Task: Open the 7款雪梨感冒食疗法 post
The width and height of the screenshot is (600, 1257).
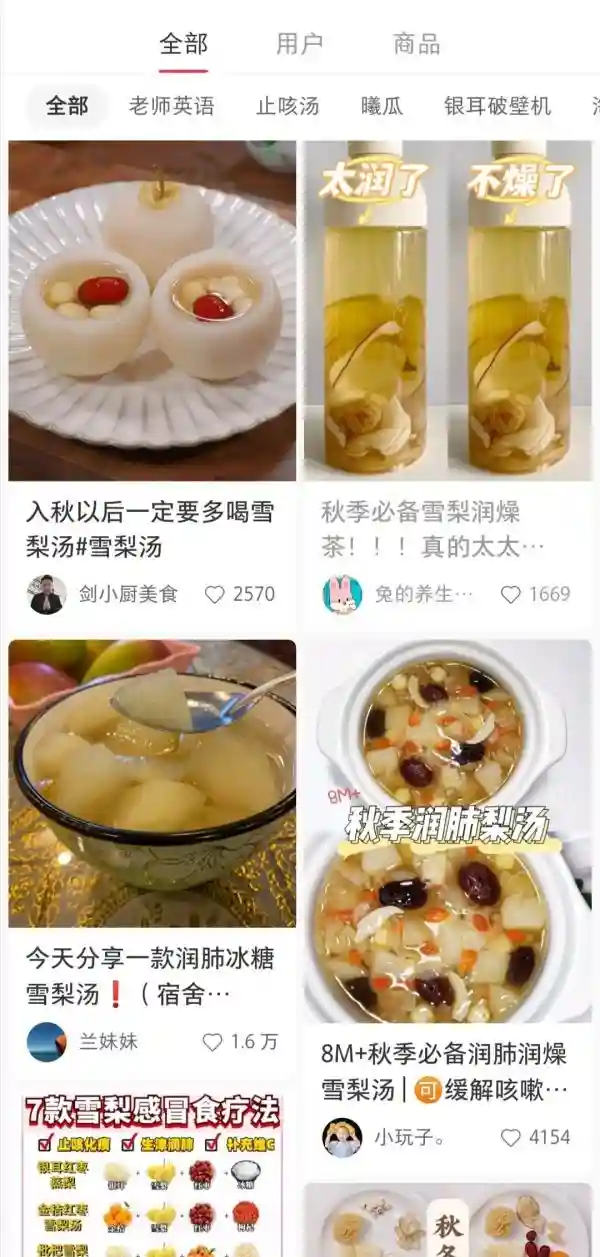Action: (152, 1175)
